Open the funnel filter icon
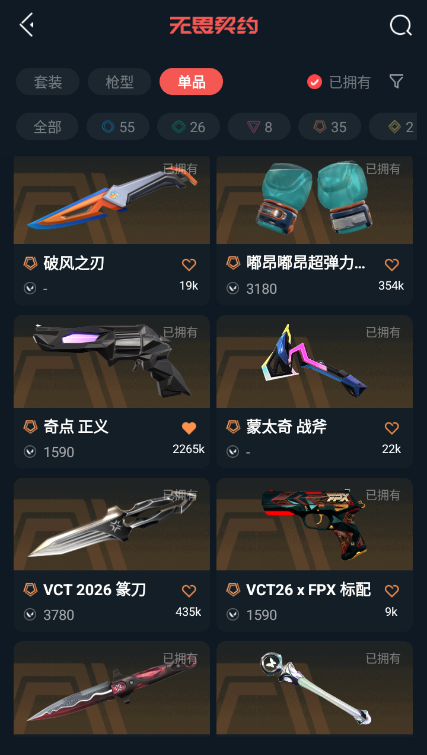This screenshot has width=427, height=755. click(396, 81)
